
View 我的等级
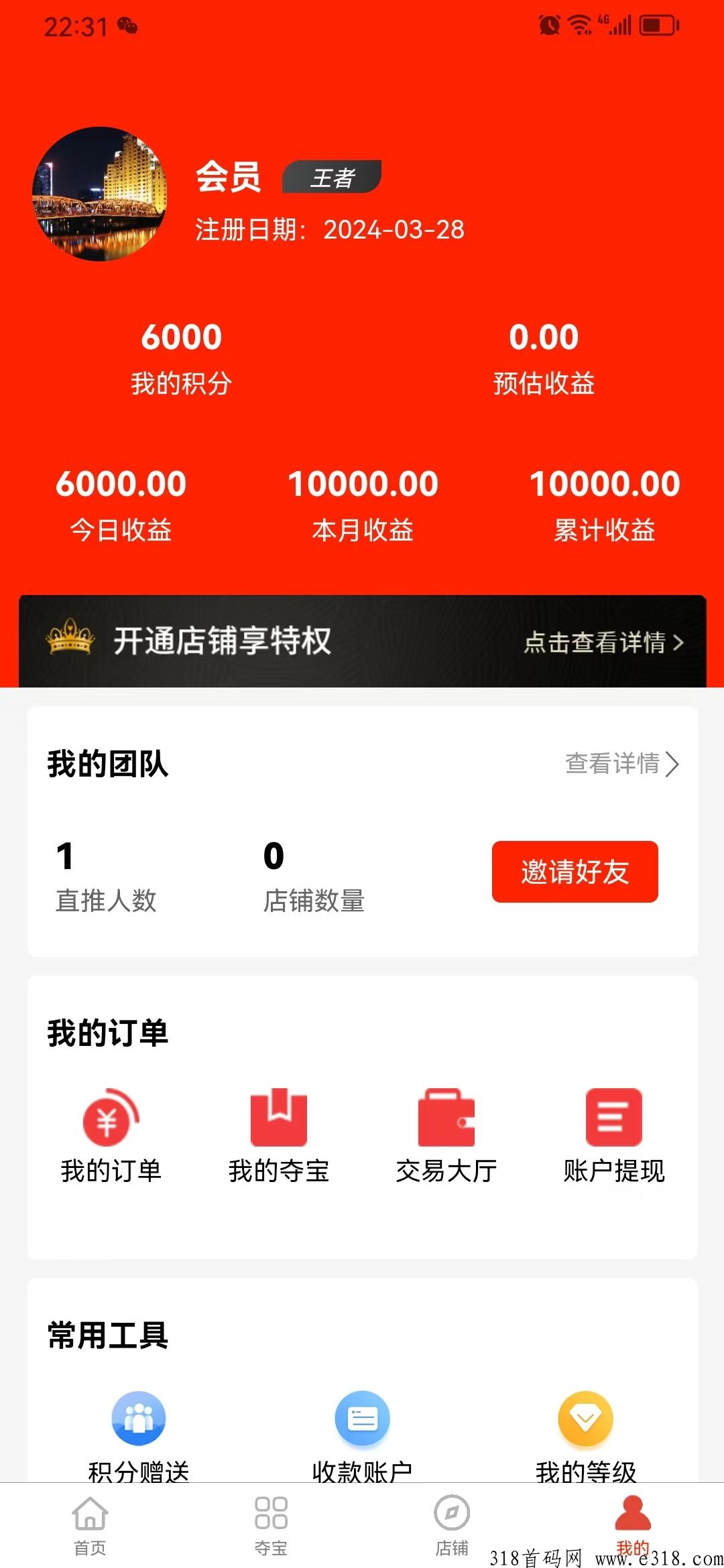click(x=585, y=1431)
